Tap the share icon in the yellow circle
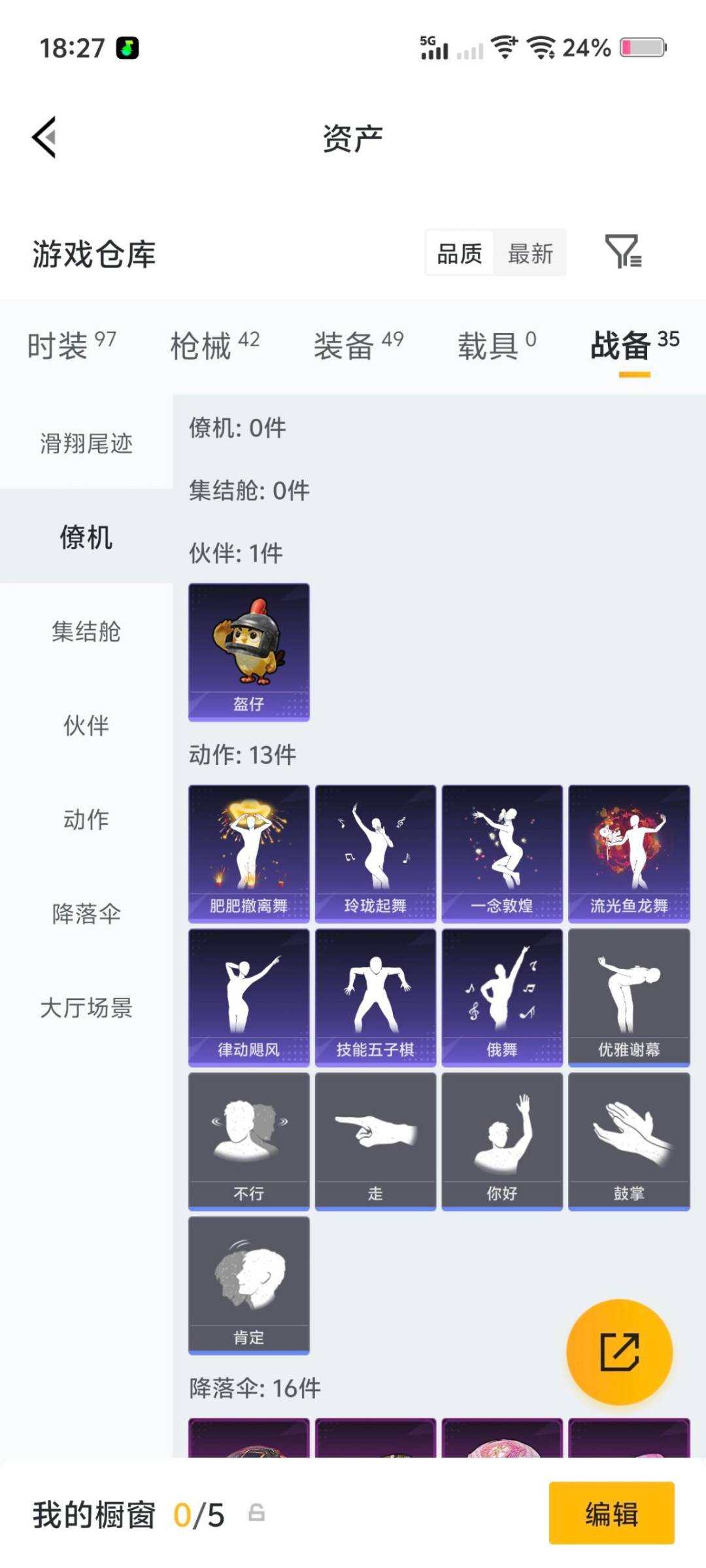 point(620,1352)
